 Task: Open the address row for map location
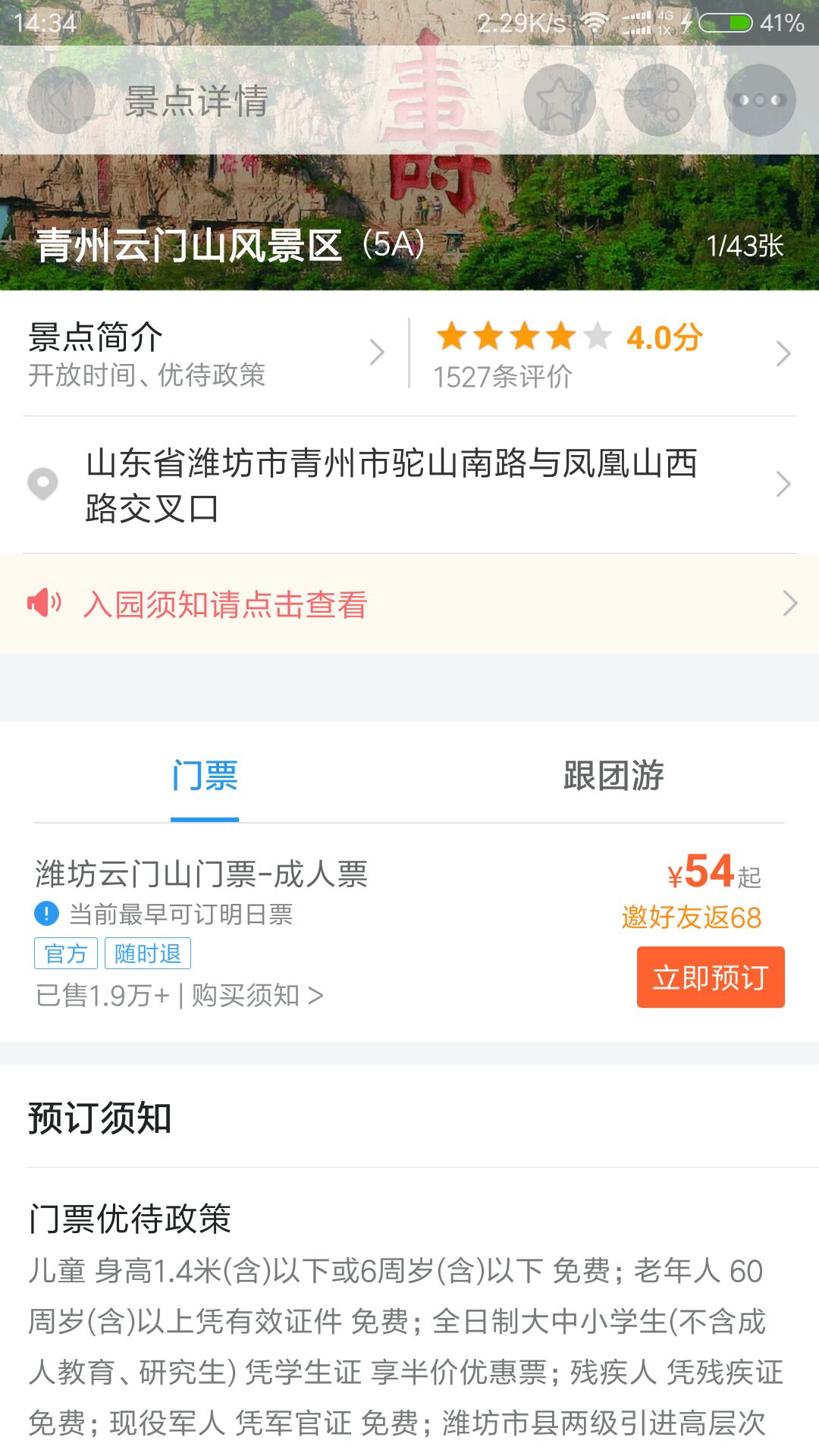click(409, 485)
